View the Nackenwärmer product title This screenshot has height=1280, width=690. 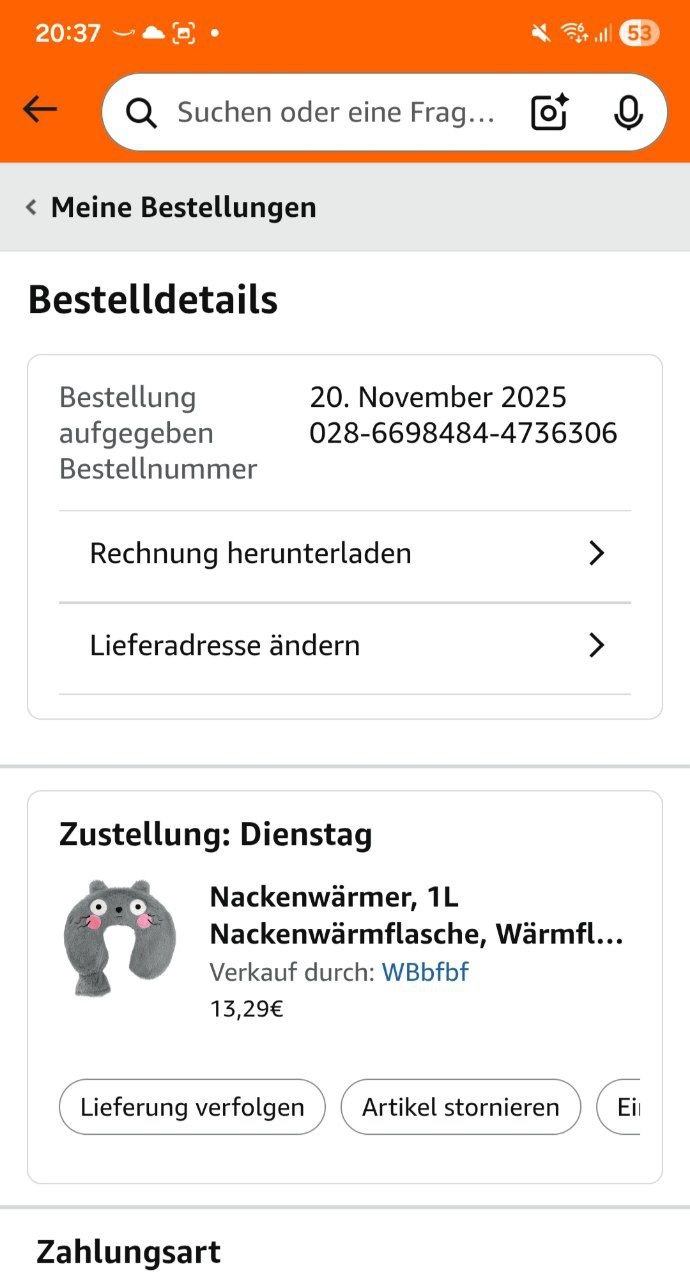[x=416, y=916]
